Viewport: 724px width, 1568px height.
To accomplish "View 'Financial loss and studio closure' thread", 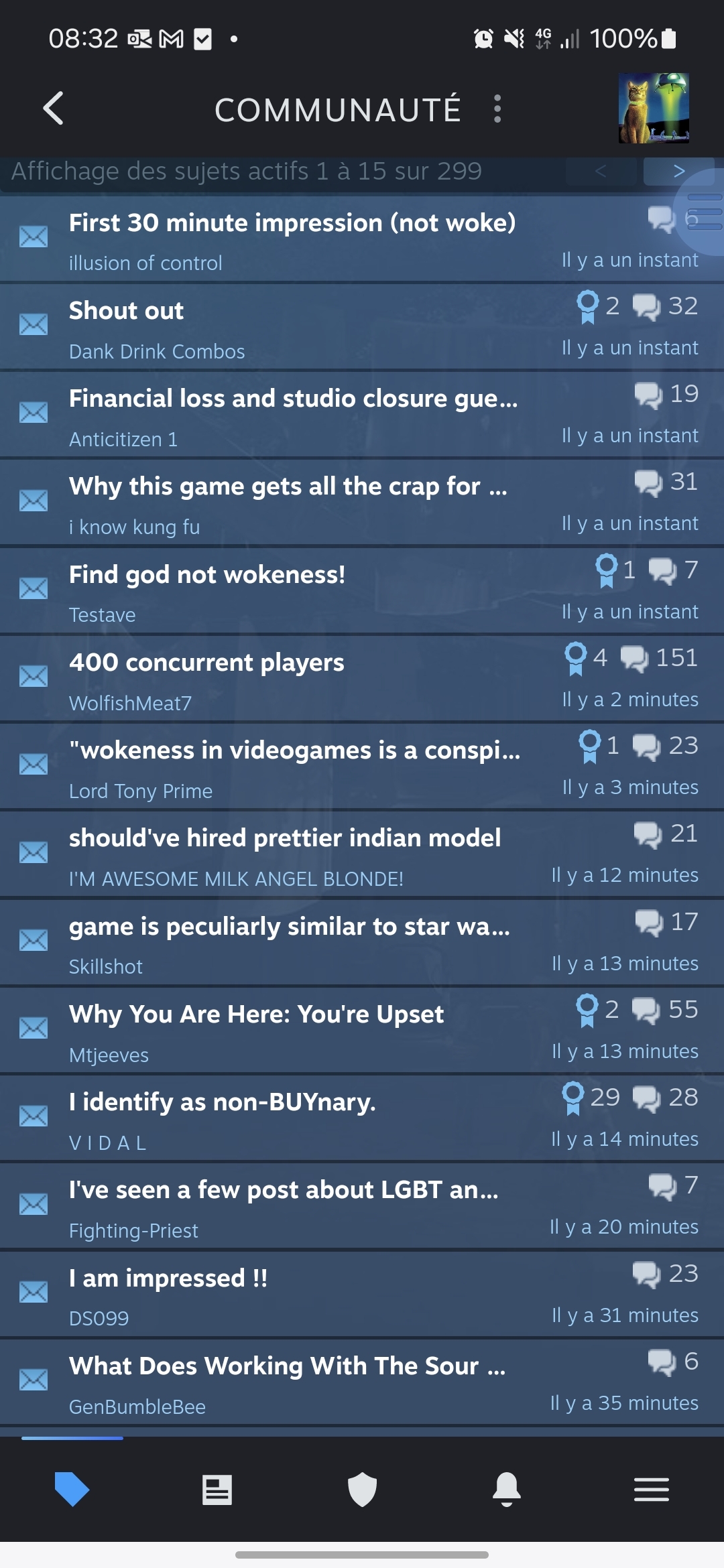I will tap(293, 399).
